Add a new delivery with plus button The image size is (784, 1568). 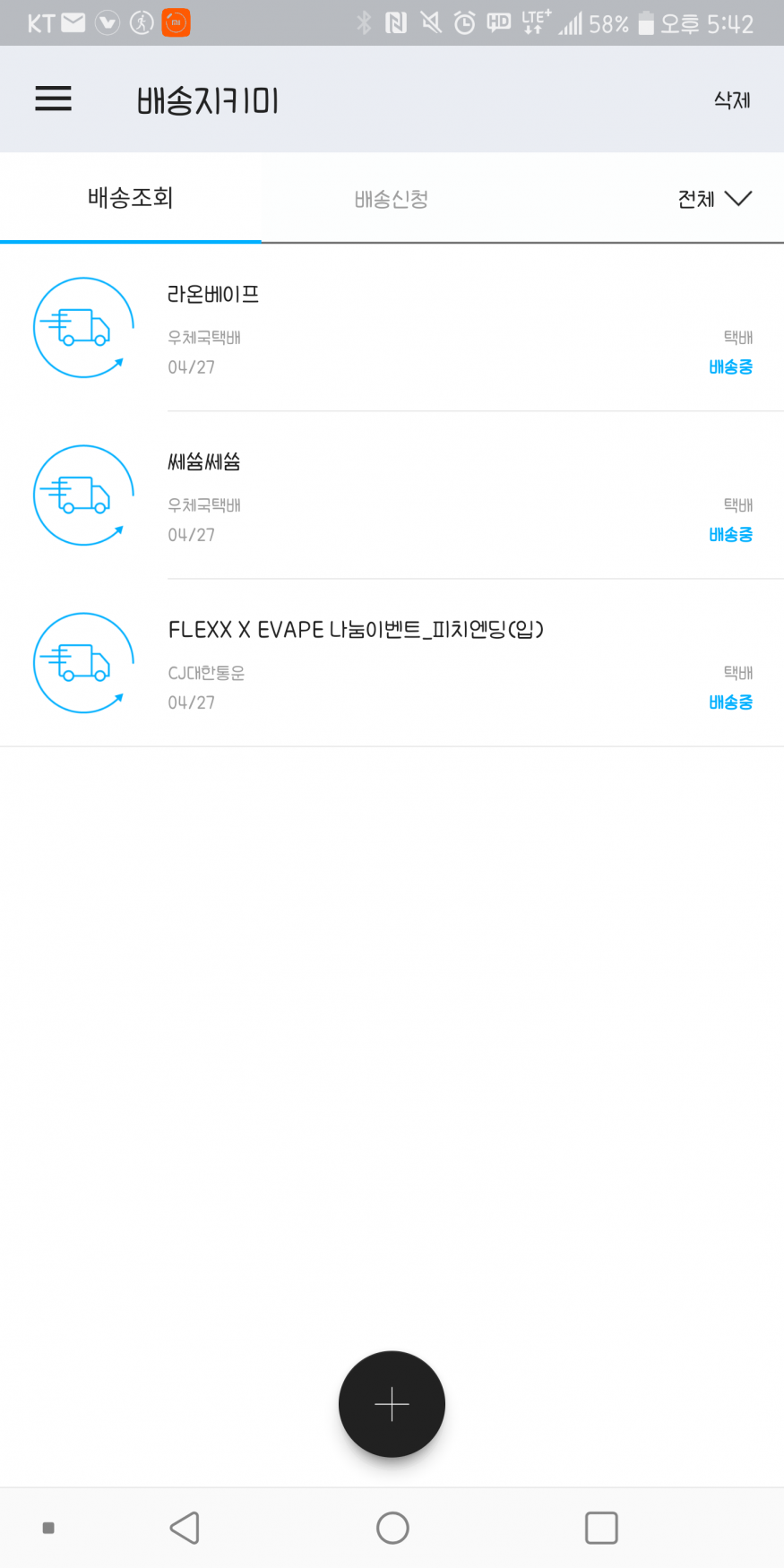point(392,1404)
